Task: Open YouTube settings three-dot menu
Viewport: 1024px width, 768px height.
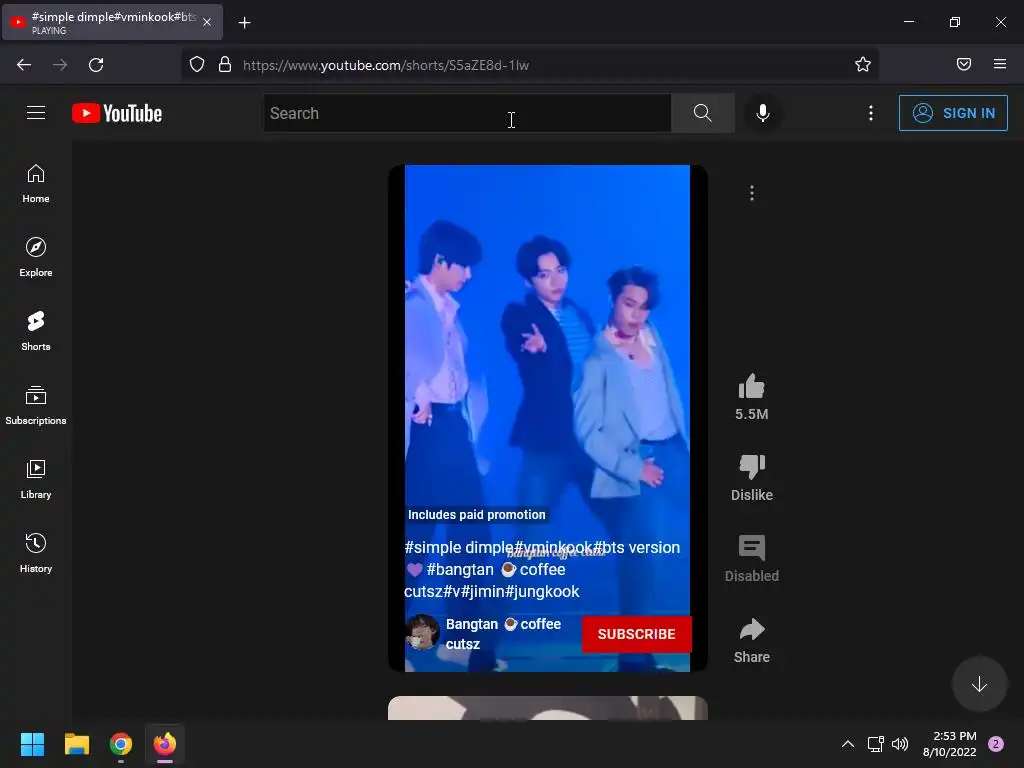Action: point(871,113)
